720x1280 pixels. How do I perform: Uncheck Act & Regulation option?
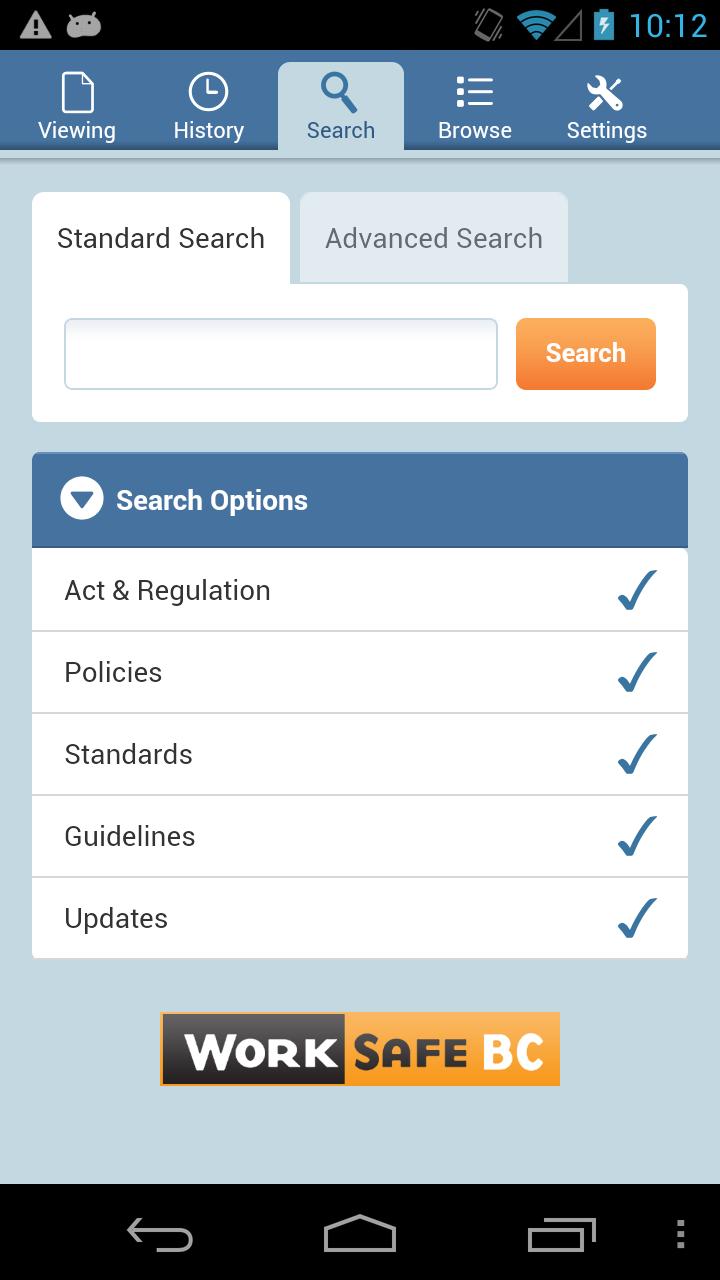tap(636, 590)
